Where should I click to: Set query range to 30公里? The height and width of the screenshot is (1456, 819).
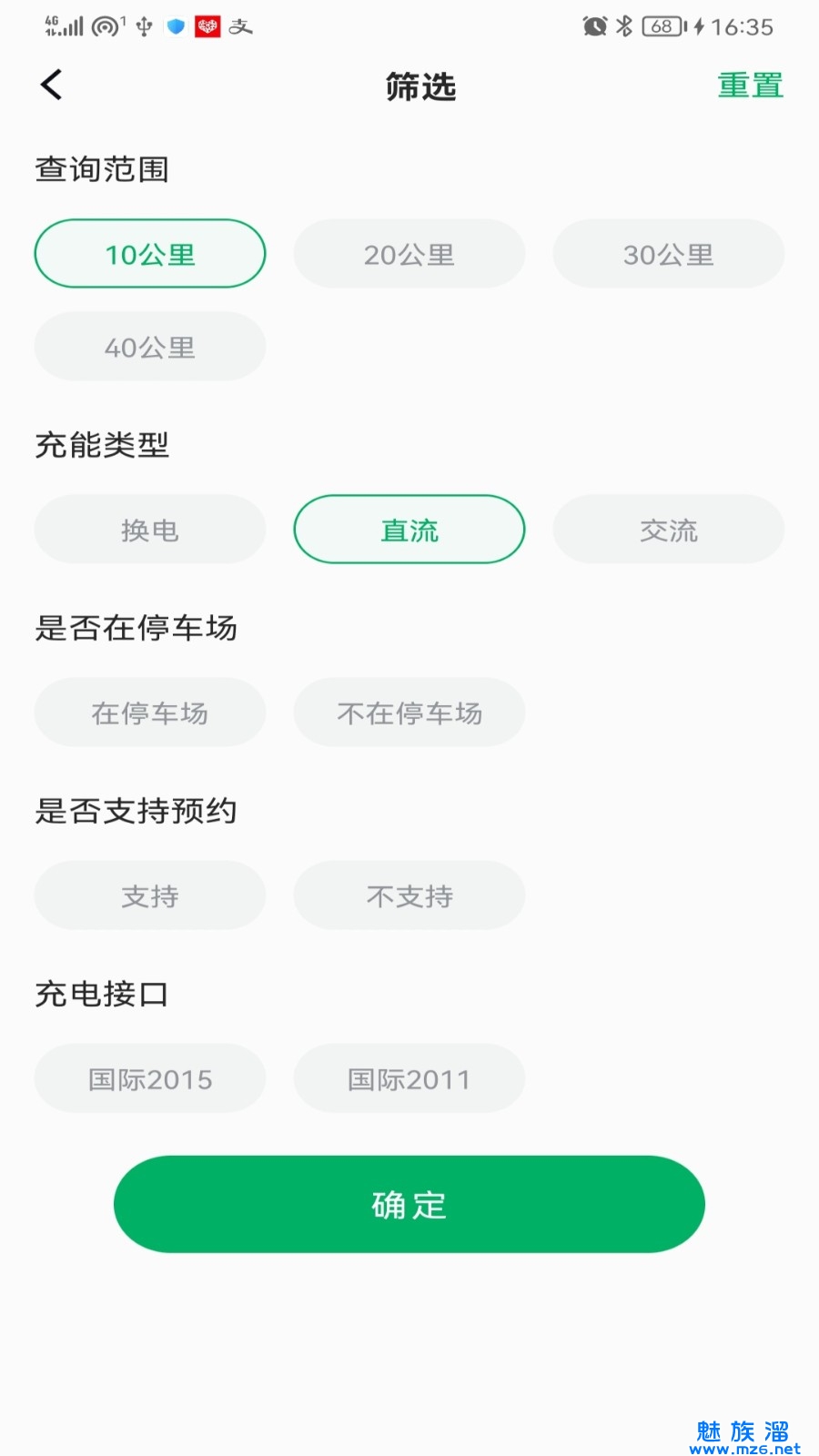[668, 254]
